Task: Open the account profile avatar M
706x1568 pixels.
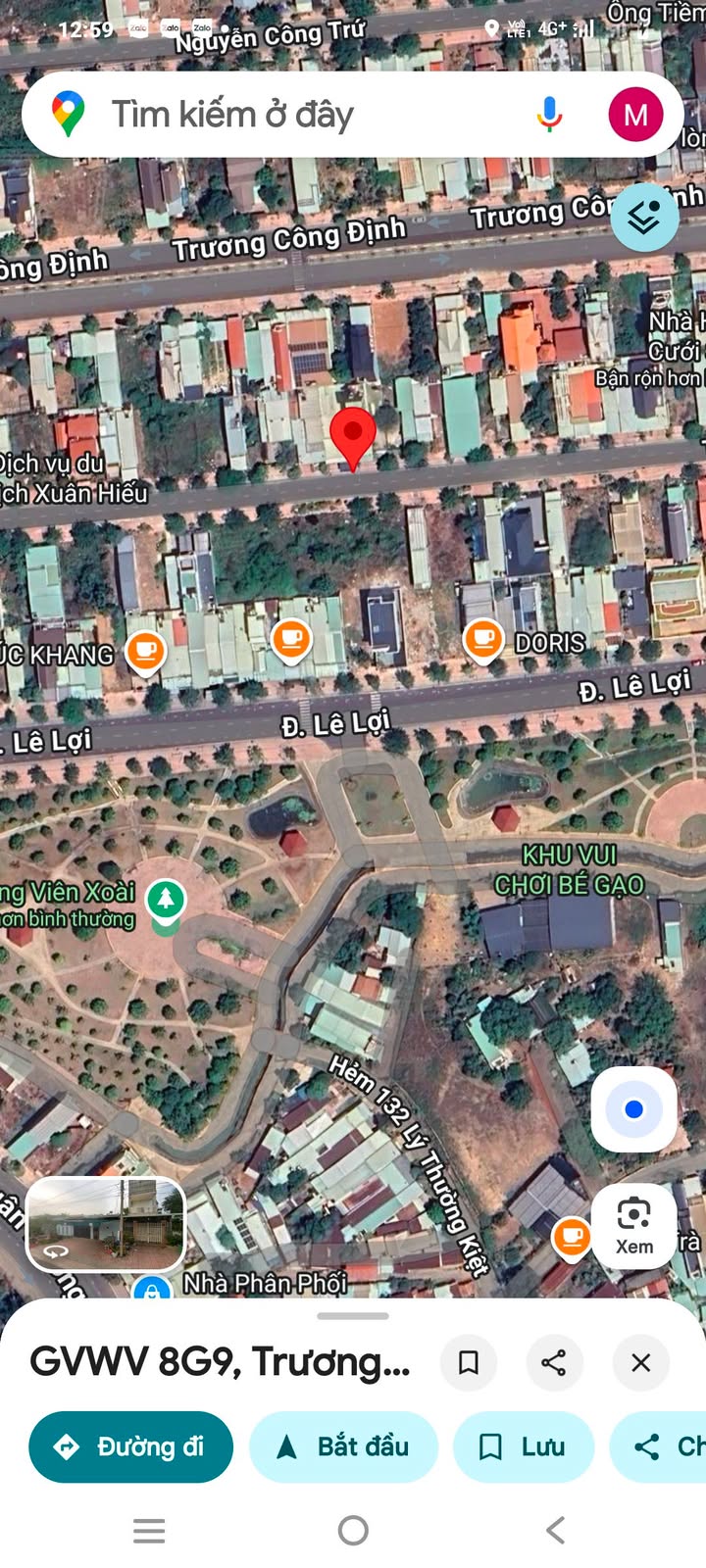Action: click(x=635, y=116)
